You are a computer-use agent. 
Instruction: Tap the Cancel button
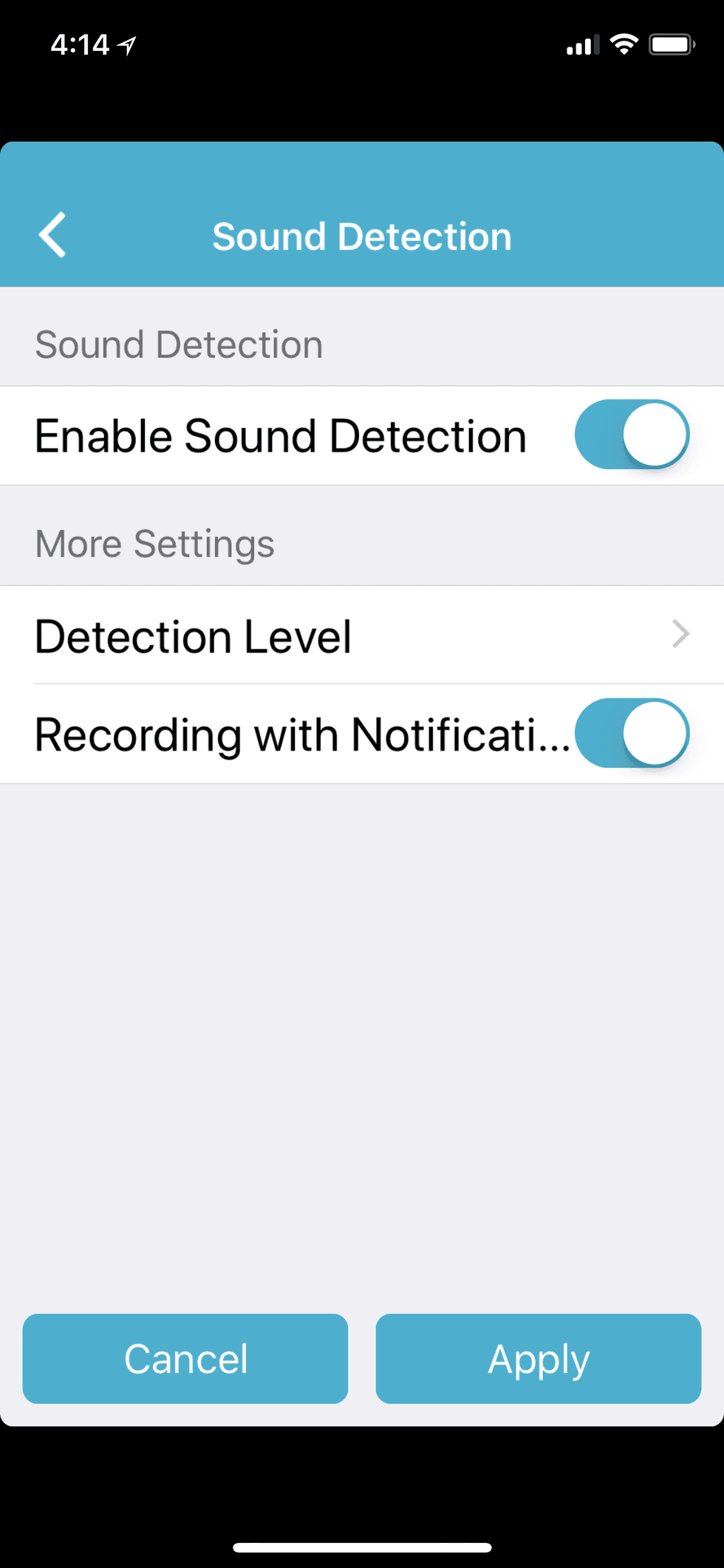tap(185, 1358)
